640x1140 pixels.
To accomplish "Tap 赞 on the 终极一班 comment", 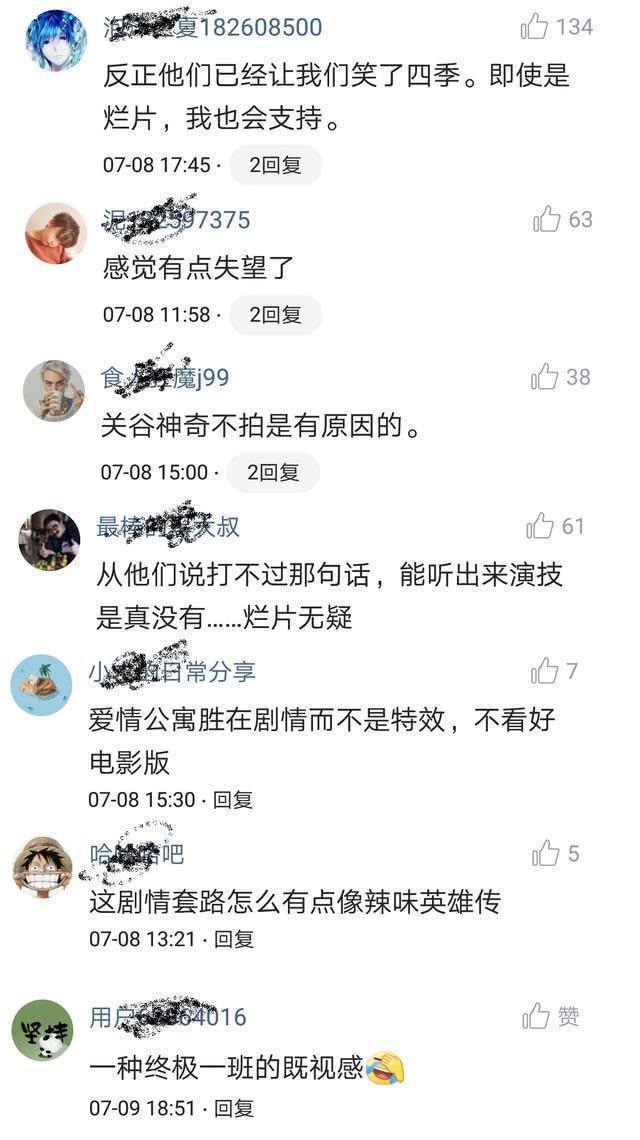I will pyautogui.click(x=538, y=1018).
